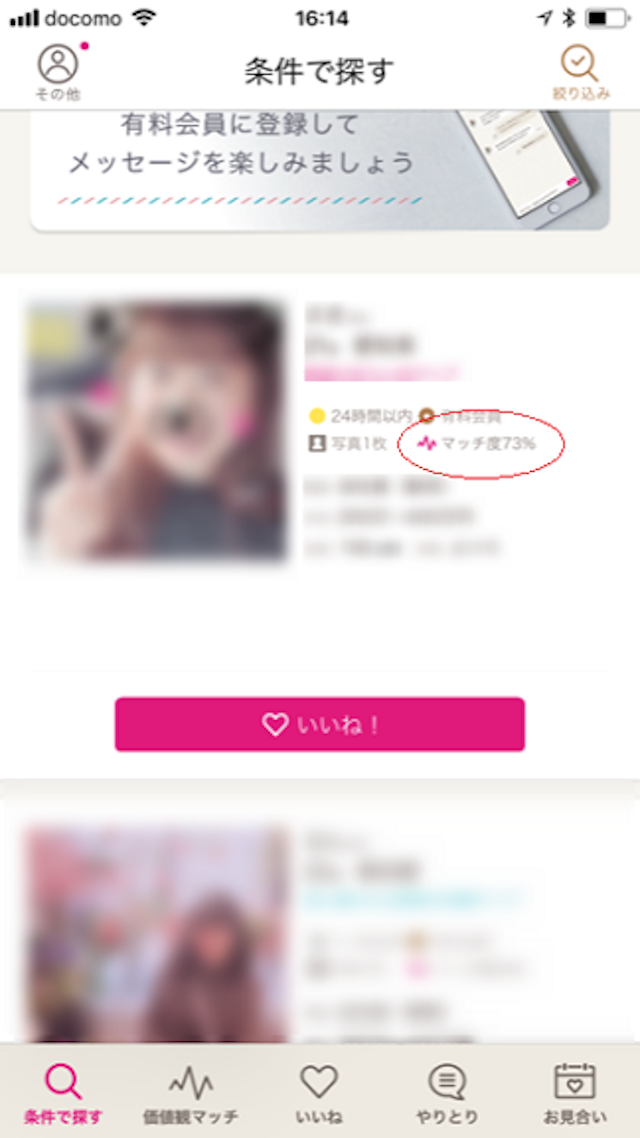Open the その他 profile menu

[59, 71]
